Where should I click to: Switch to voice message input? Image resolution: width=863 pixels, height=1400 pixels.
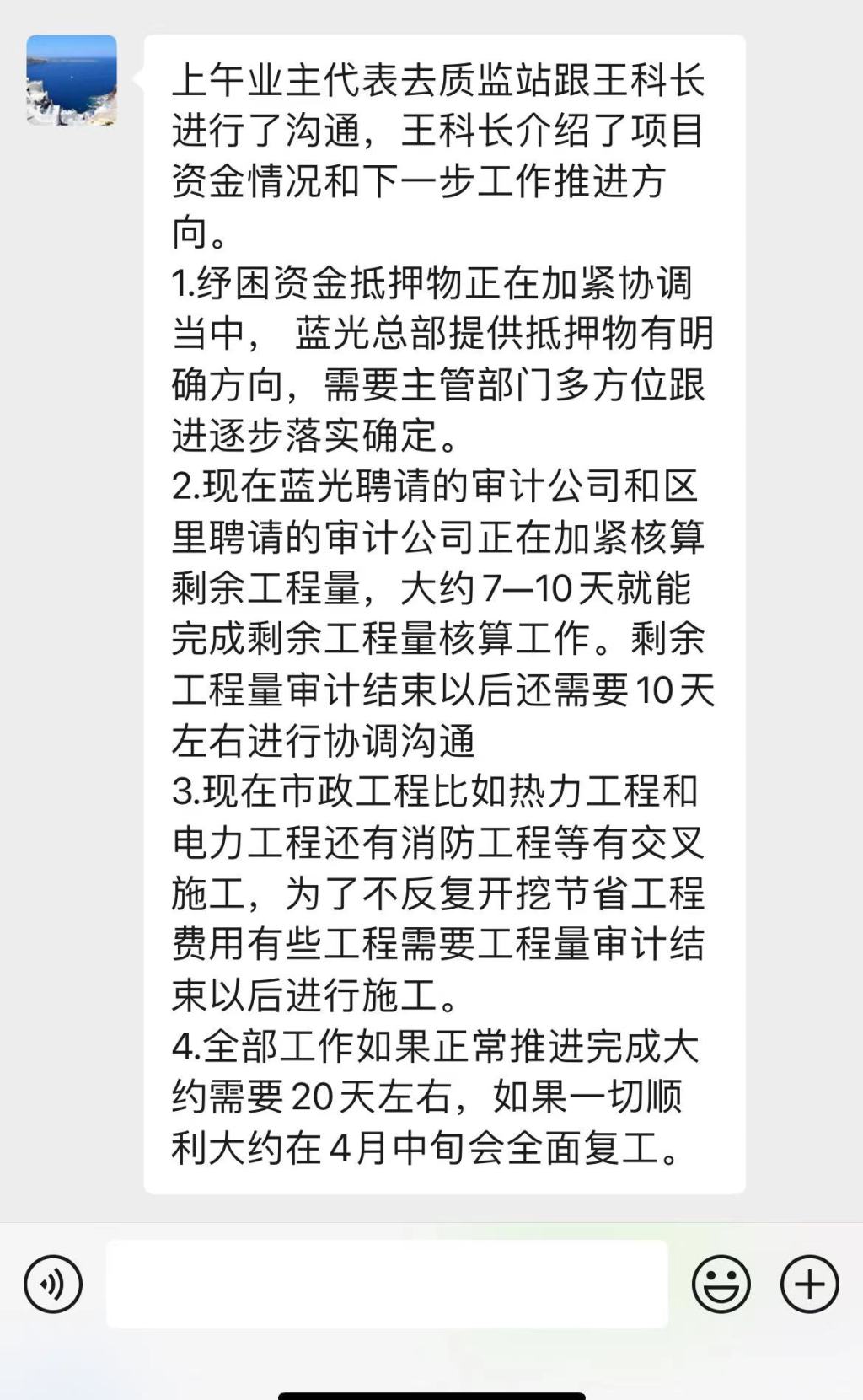[x=53, y=1284]
